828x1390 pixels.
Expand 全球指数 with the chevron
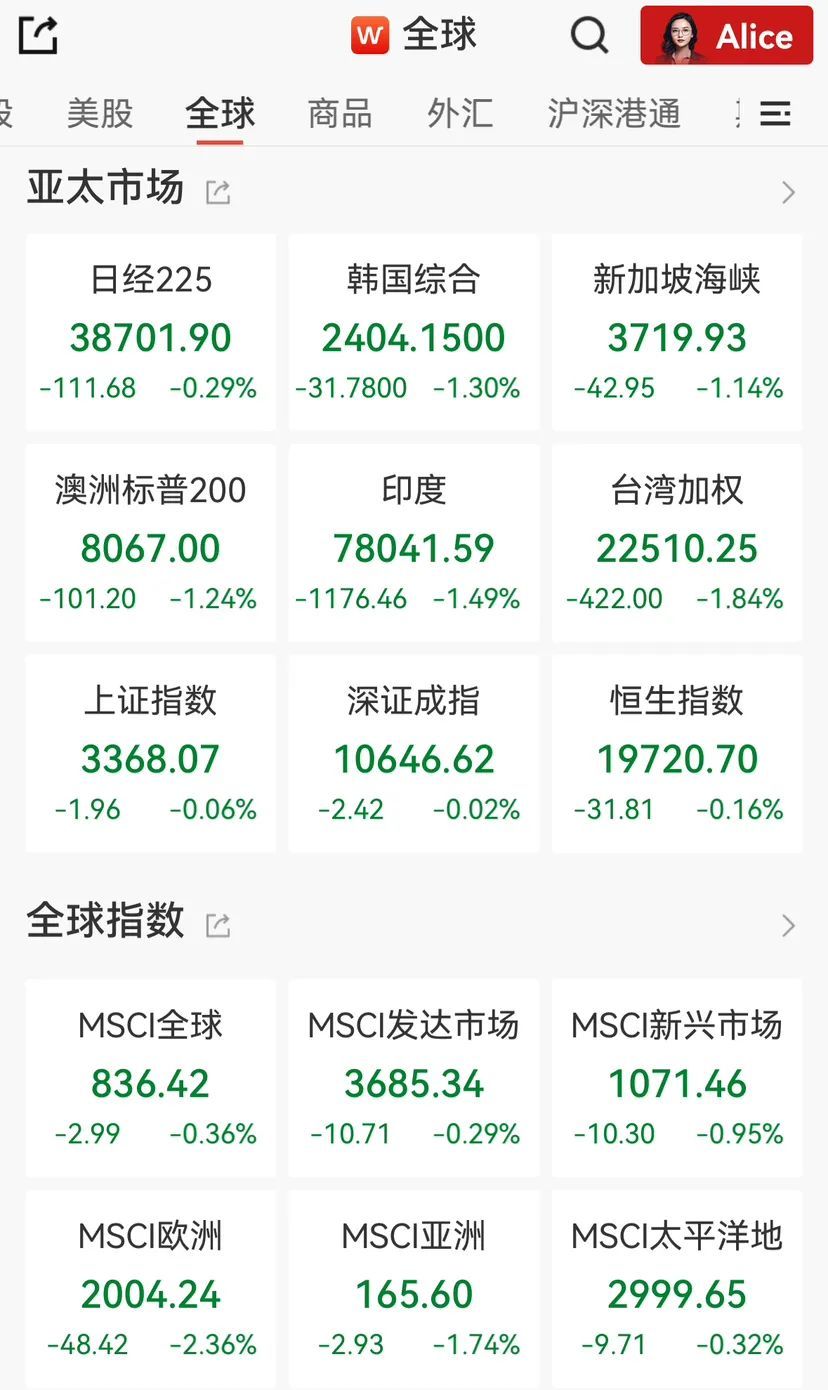click(788, 925)
